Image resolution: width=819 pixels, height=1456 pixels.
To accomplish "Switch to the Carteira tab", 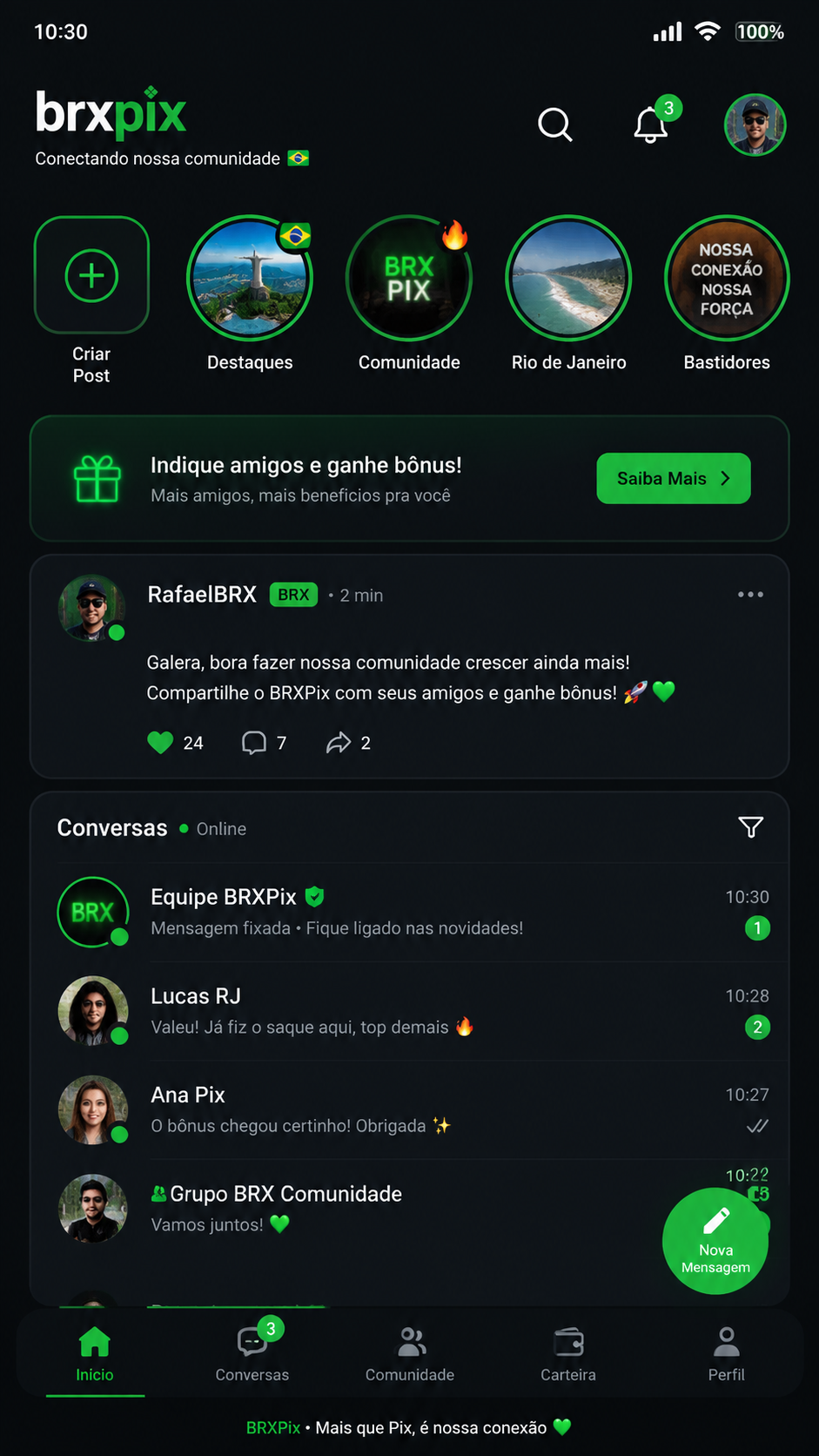I will tap(568, 1353).
